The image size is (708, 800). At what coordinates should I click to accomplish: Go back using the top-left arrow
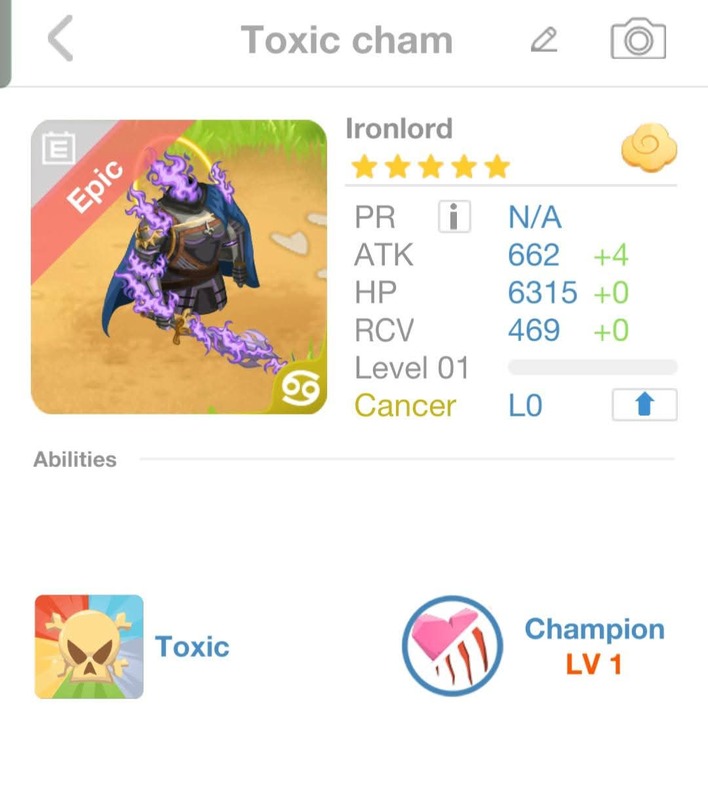(x=60, y=41)
